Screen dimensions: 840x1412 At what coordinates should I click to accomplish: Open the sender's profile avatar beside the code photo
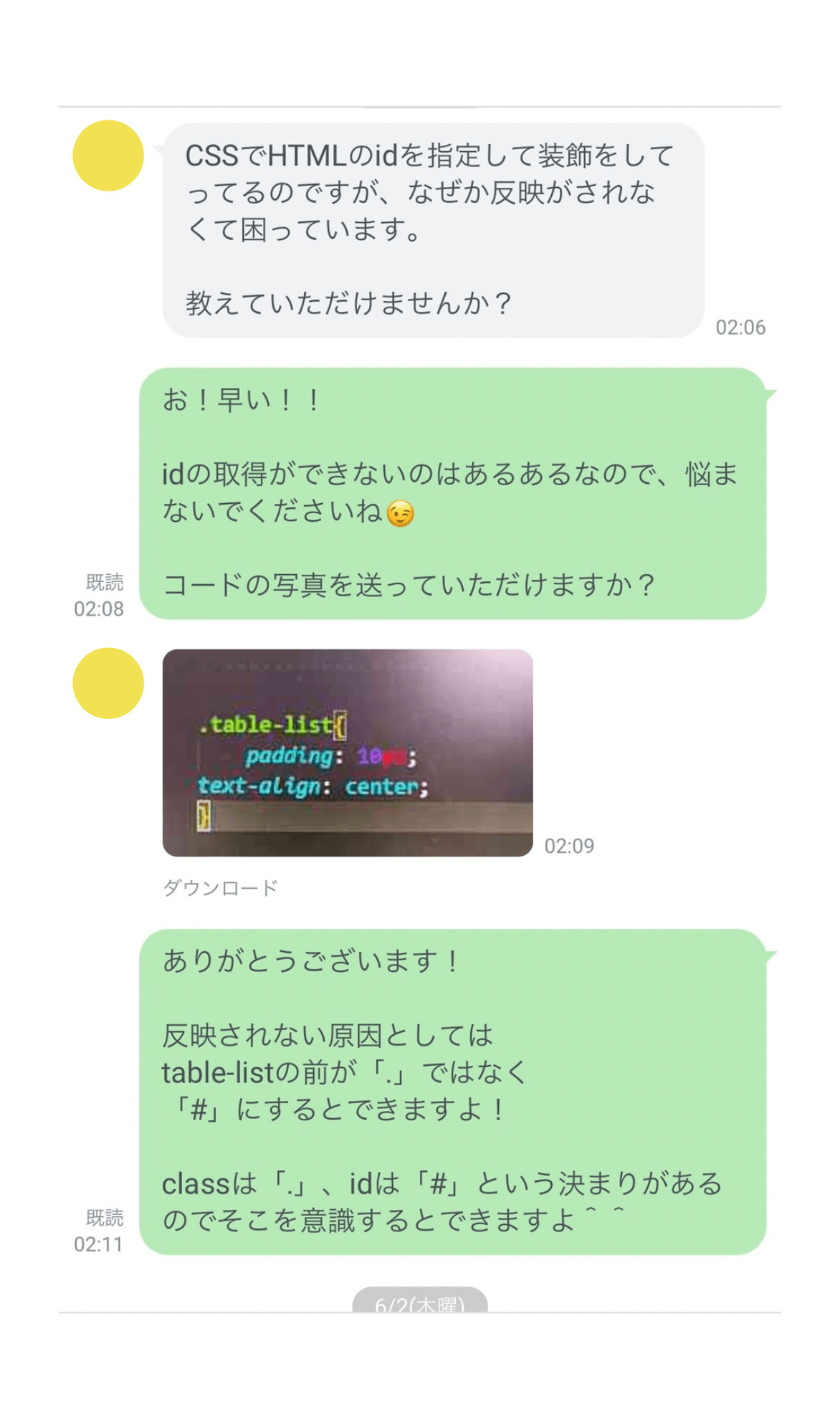tap(108, 683)
